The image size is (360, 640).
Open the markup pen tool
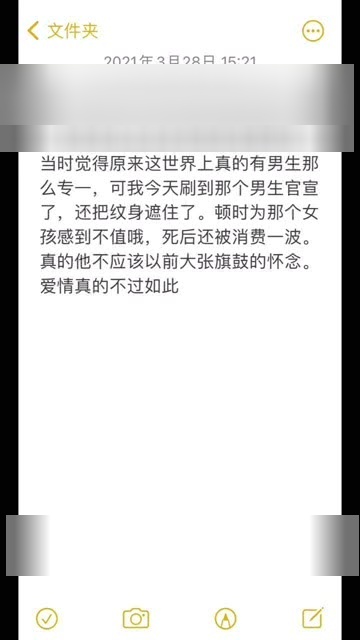point(225,618)
